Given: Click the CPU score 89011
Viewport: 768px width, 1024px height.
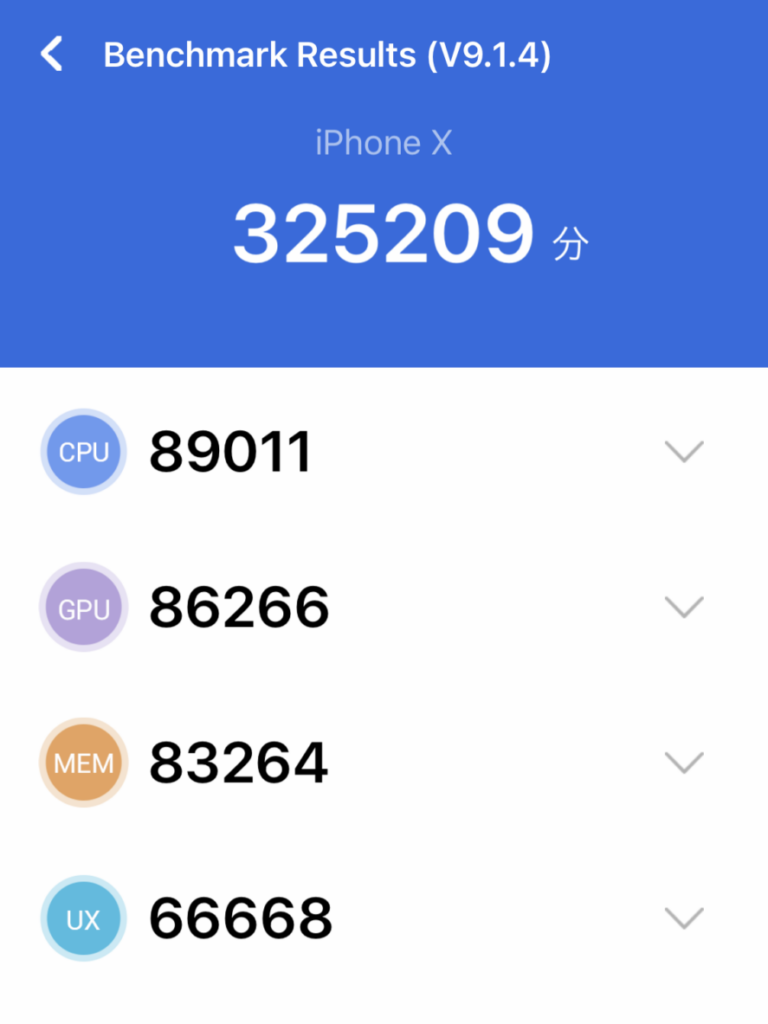Looking at the screenshot, I should pos(232,450).
